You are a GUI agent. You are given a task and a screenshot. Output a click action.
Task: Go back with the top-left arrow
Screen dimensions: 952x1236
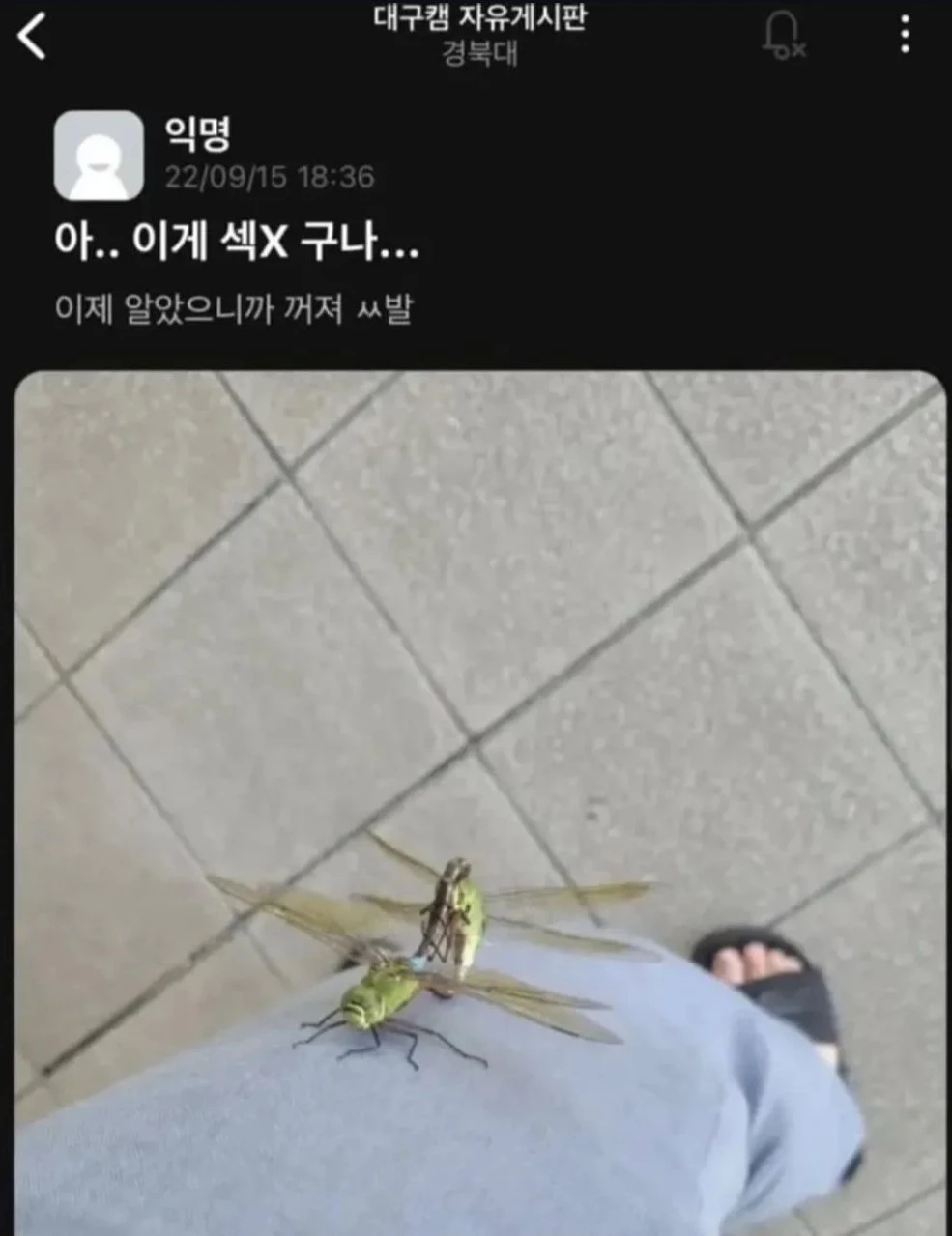(x=33, y=37)
